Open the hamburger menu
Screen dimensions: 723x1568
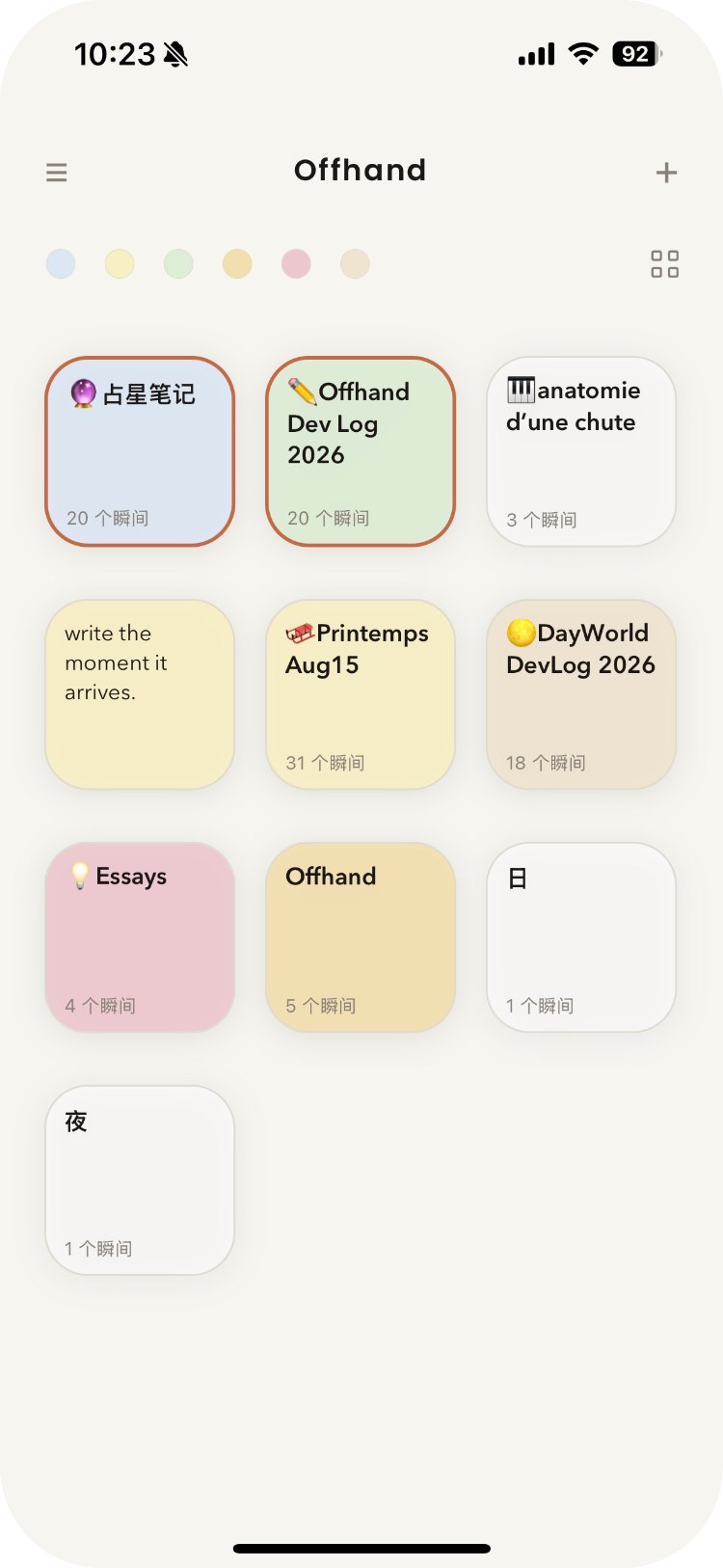point(57,173)
